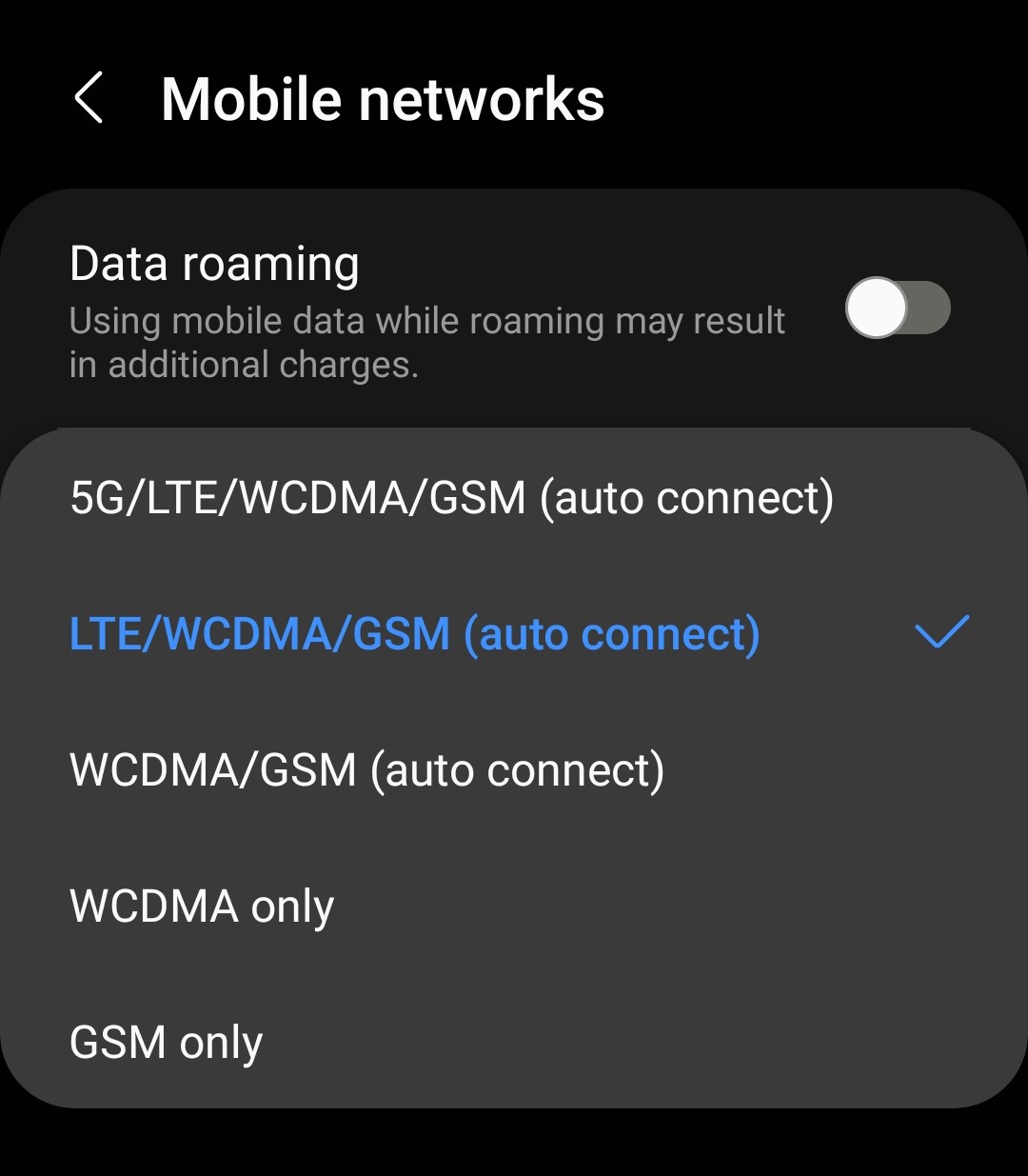1028x1176 pixels.
Task: Select 5G/LTE/WCDMA/GSM (auto connect) mode
Action: [452, 498]
